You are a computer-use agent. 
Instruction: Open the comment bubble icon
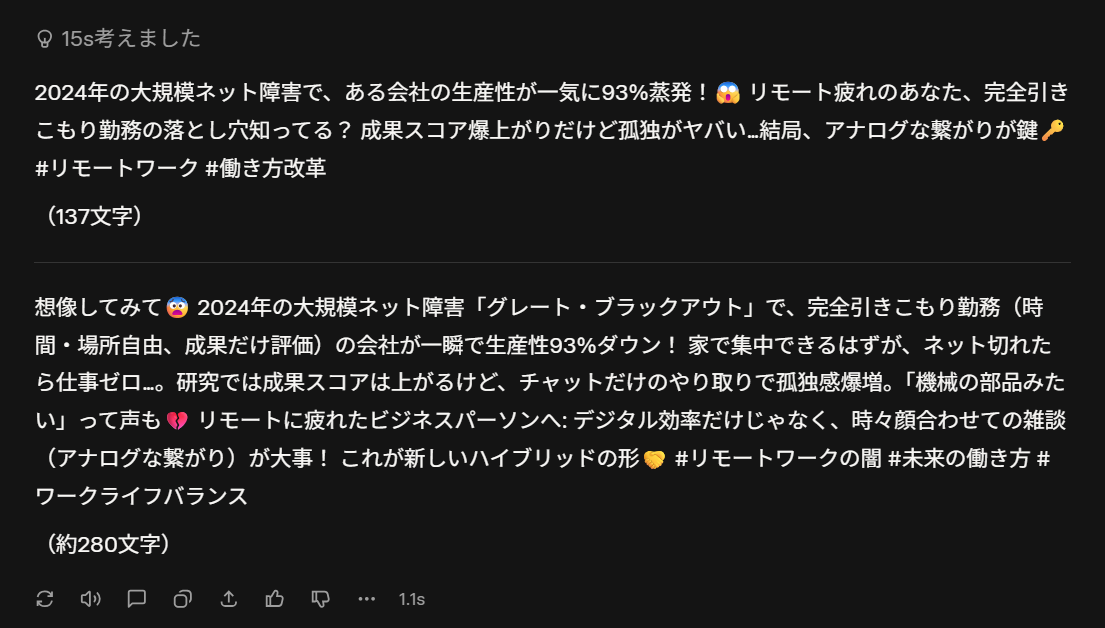coord(136,598)
